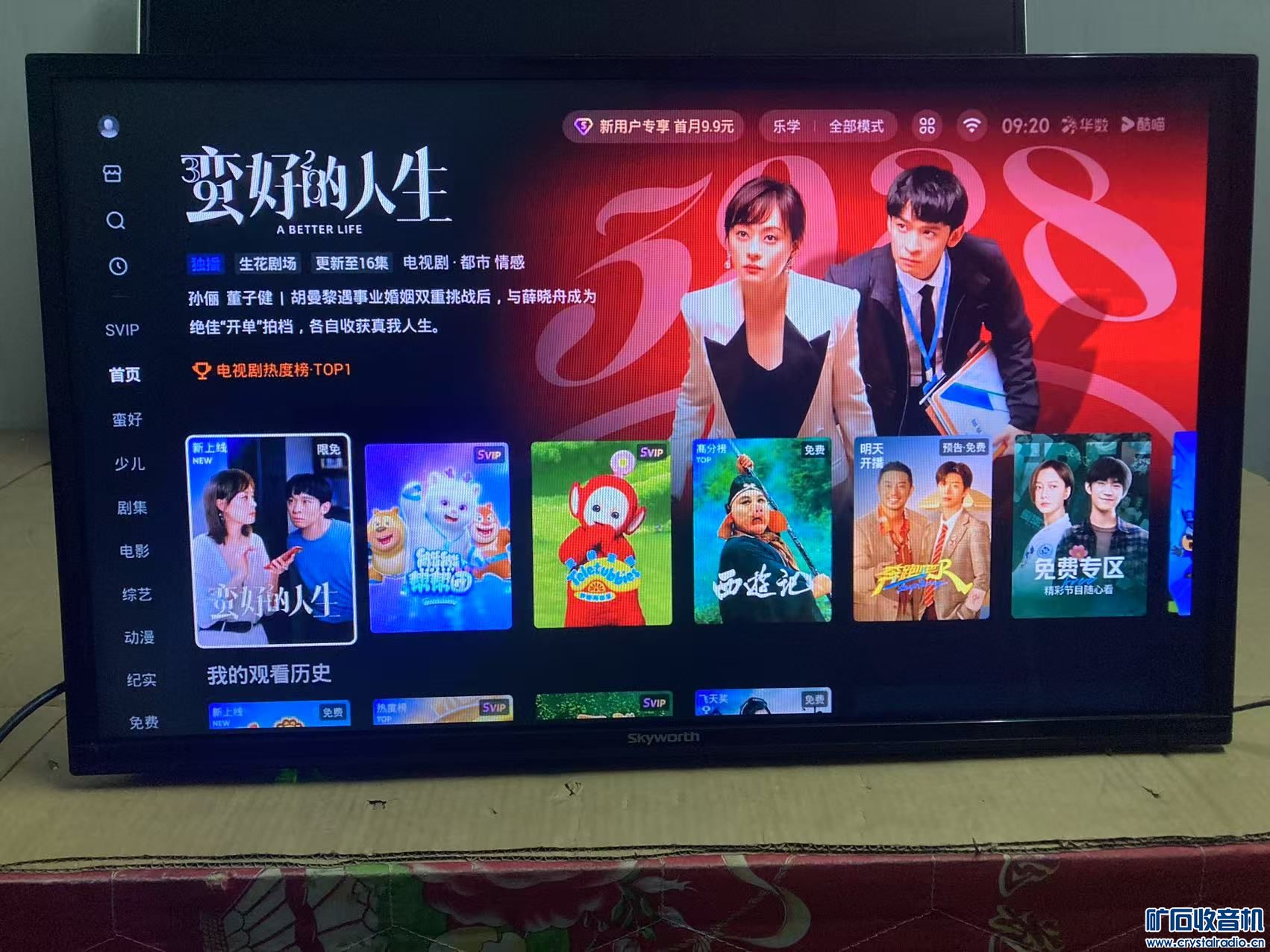Switch to the 少儿 tab

pyautogui.click(x=129, y=463)
